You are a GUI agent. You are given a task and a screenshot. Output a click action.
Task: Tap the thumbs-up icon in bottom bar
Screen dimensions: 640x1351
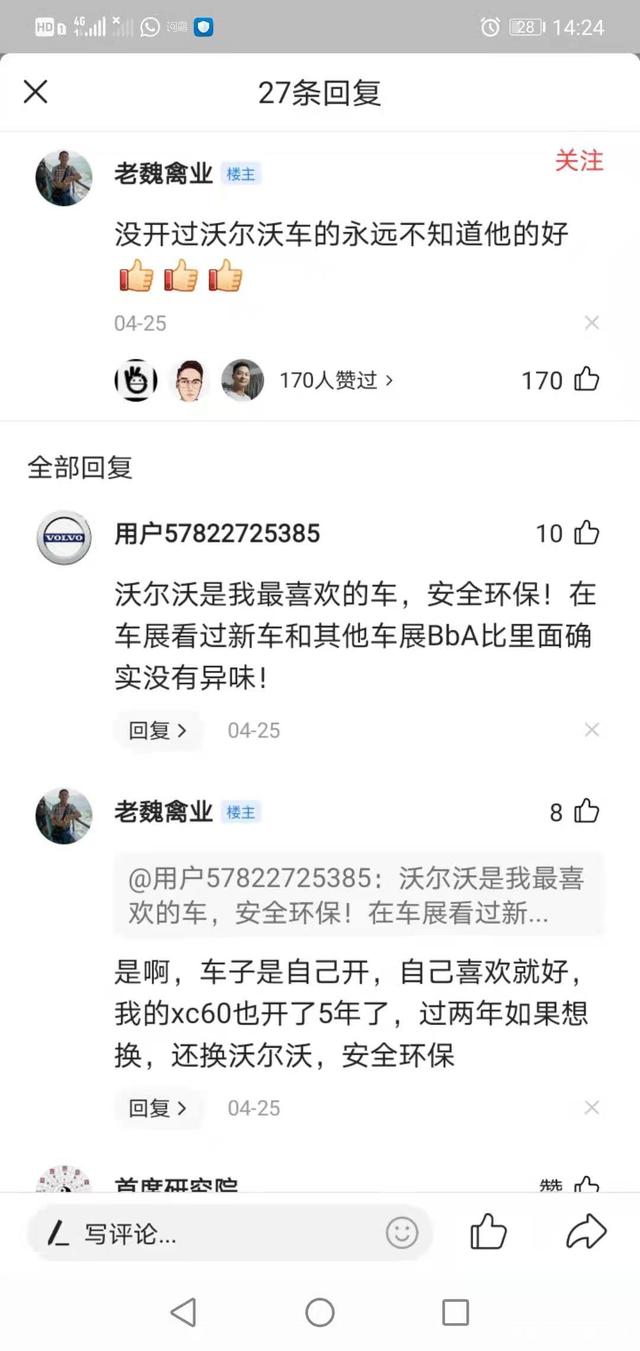[488, 1232]
